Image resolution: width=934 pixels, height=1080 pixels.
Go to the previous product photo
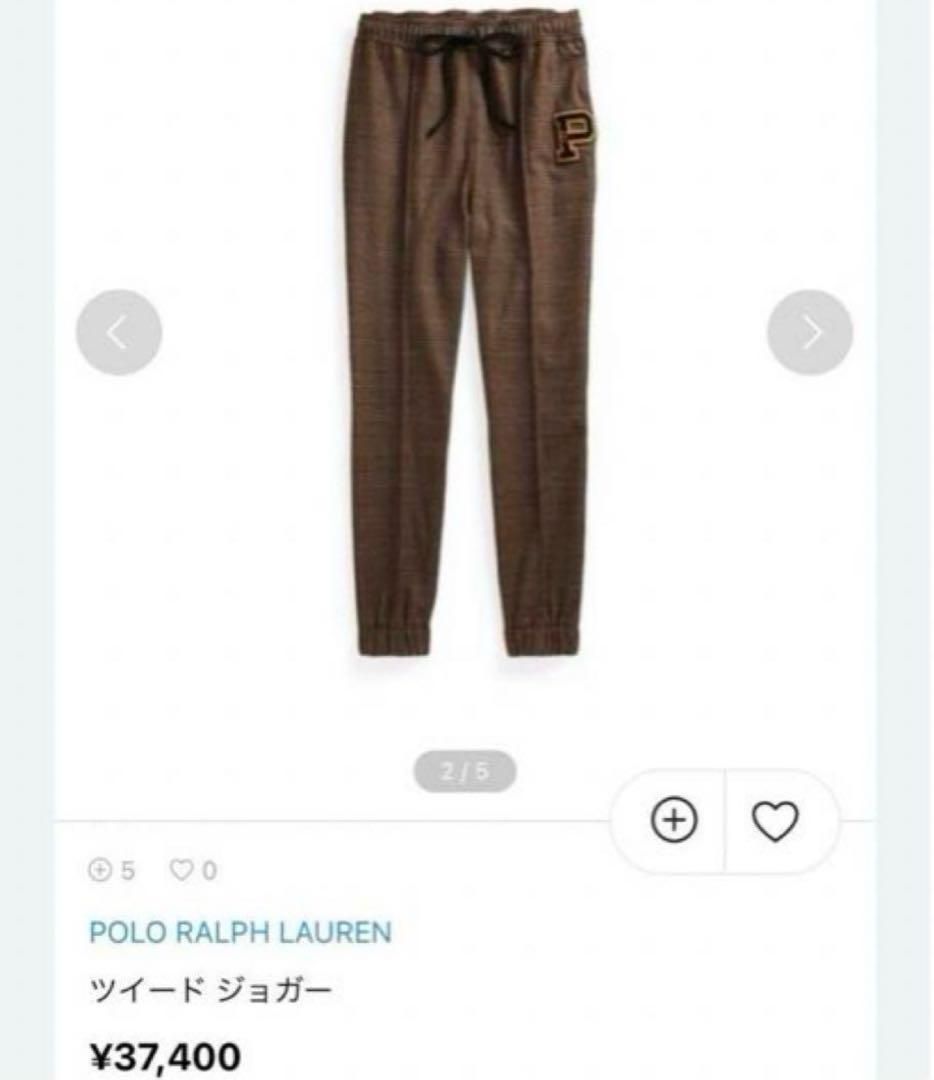click(x=118, y=333)
